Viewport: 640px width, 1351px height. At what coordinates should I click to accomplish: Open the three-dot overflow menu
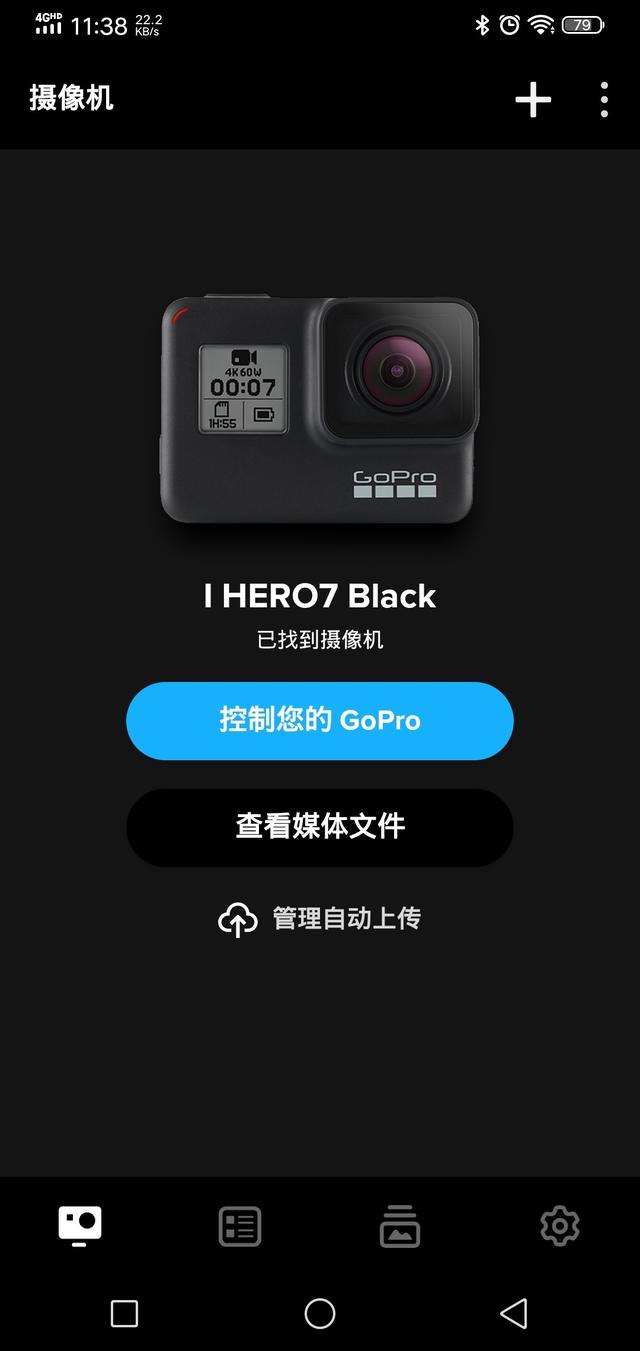(x=604, y=99)
